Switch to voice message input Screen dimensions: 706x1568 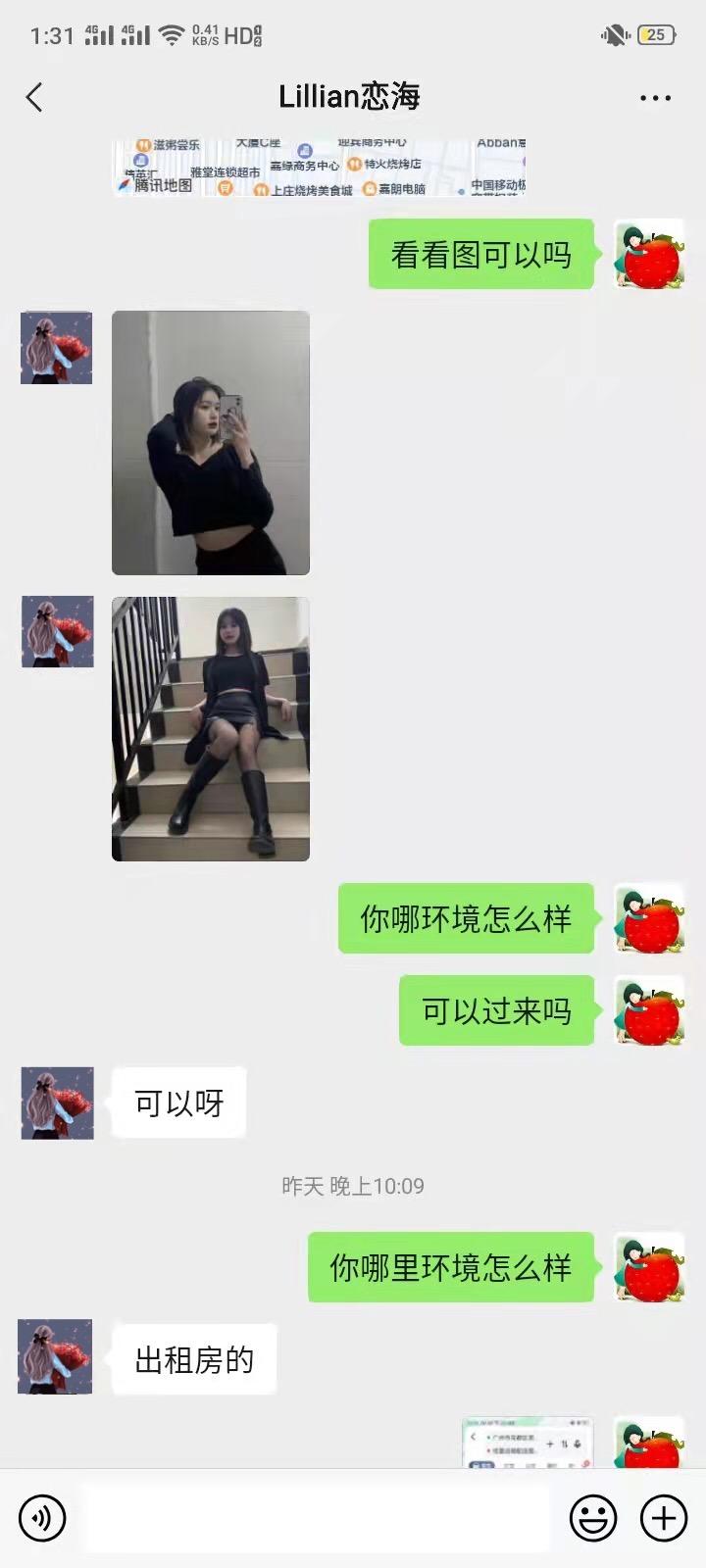click(42, 1518)
